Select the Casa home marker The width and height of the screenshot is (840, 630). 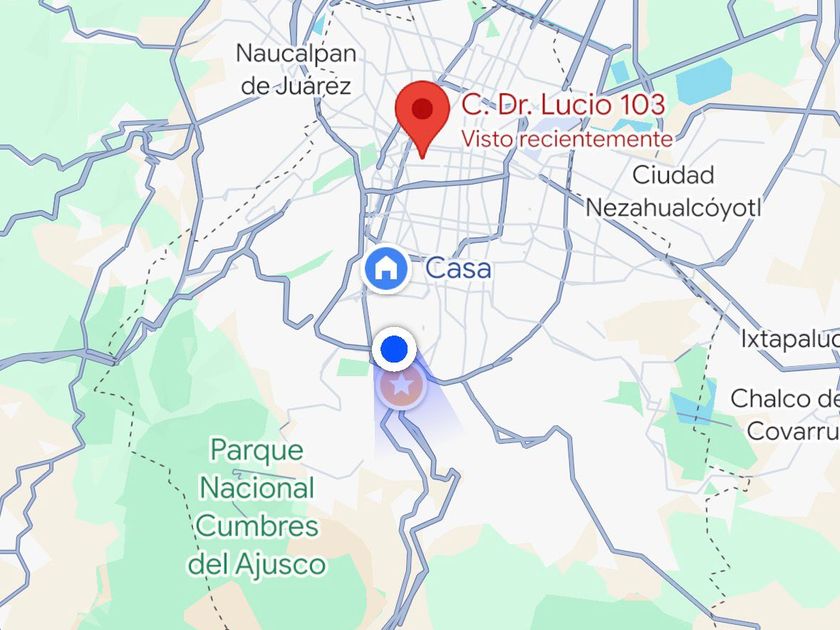384,269
